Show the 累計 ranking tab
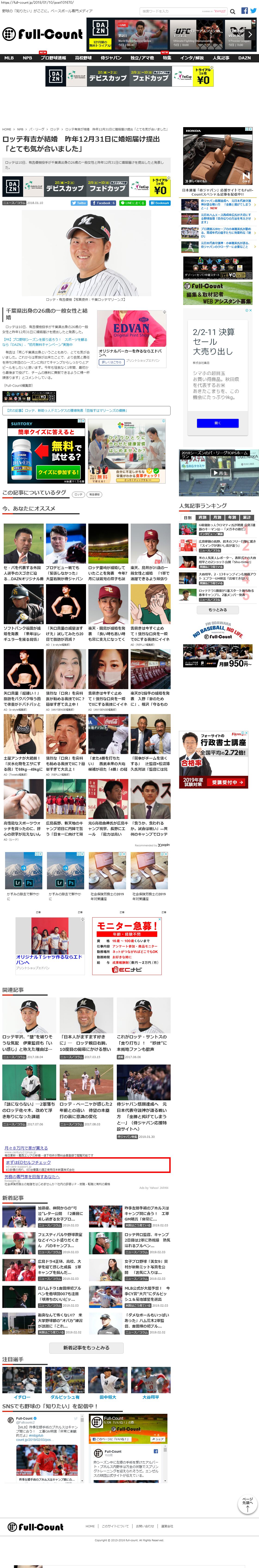This screenshot has height=1568, width=259. (247, 517)
